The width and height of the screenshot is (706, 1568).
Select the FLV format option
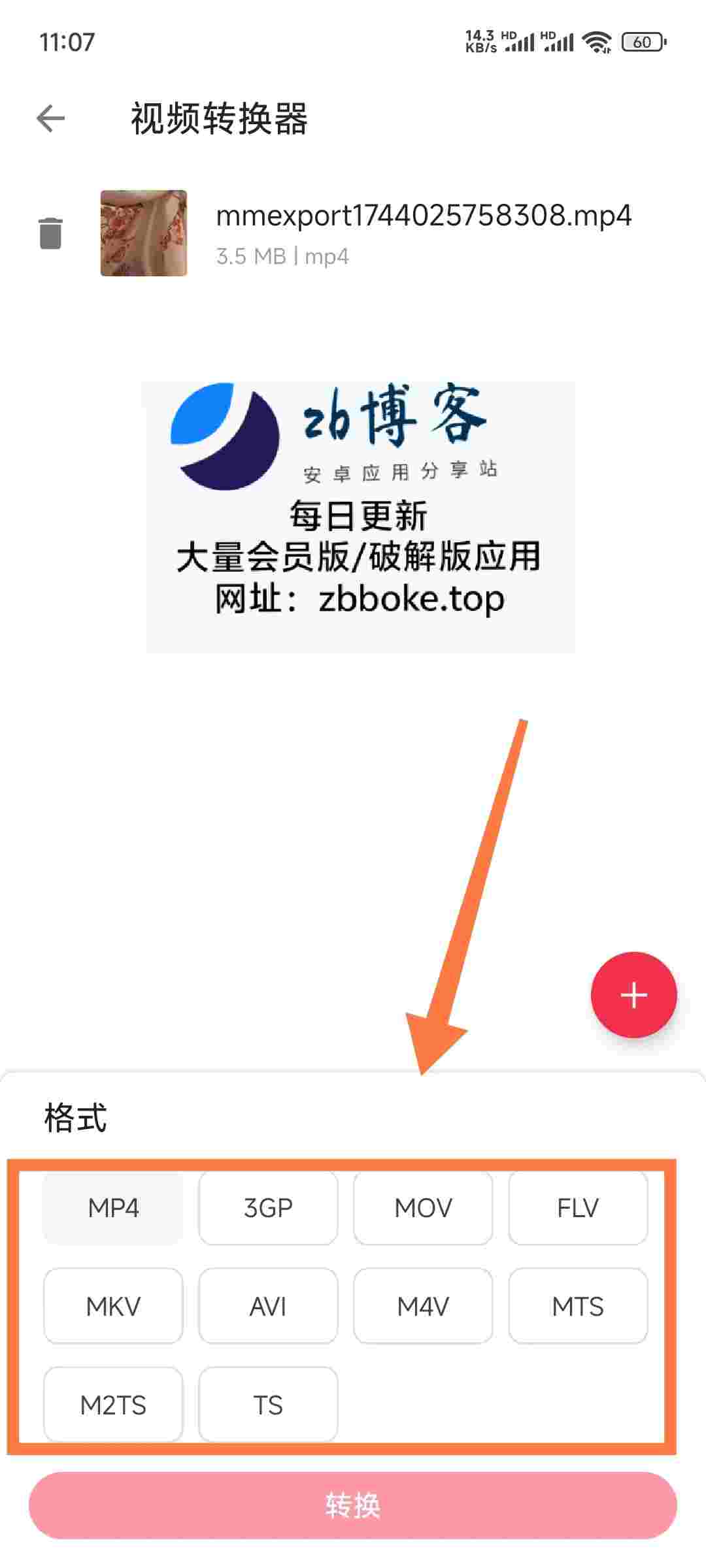578,1208
